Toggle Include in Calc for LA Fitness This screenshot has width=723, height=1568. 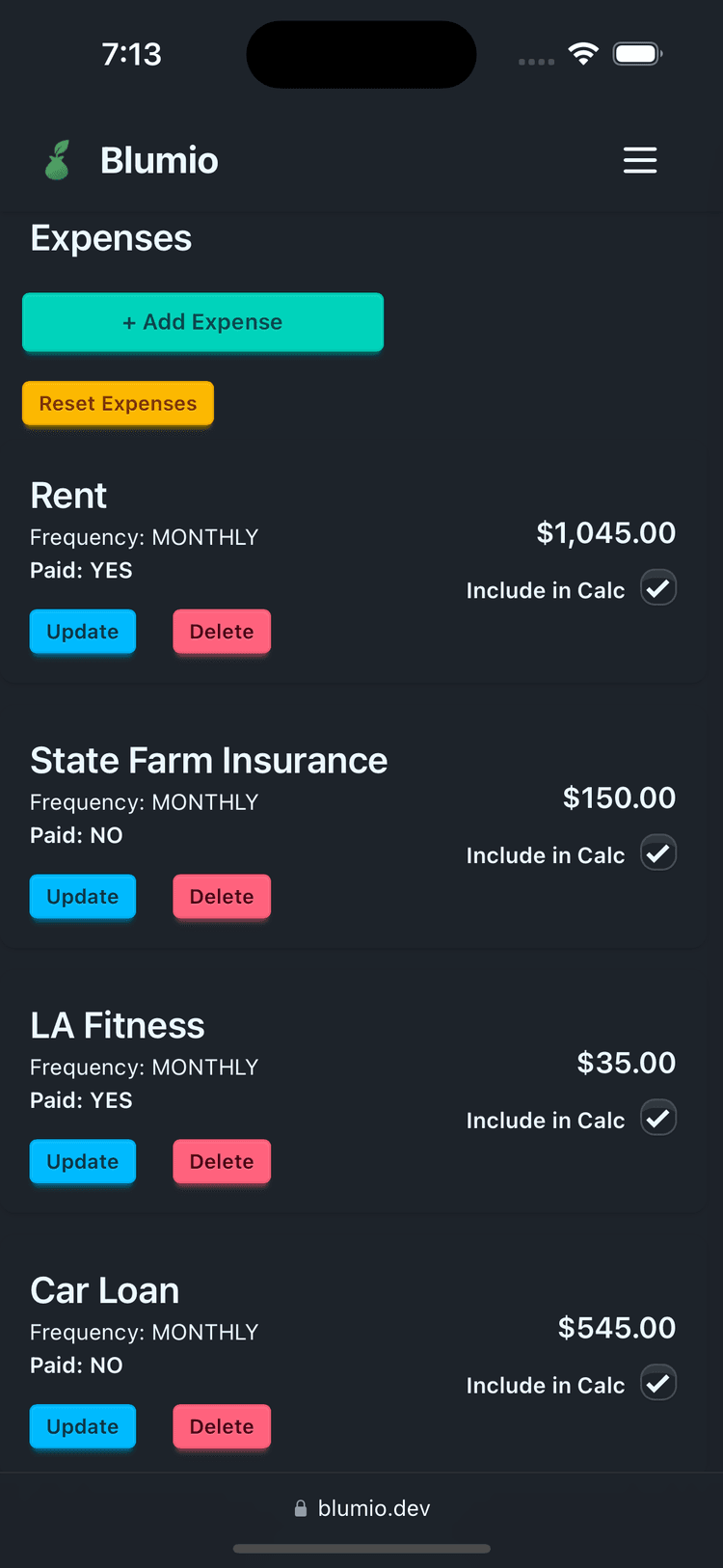[x=658, y=1118]
